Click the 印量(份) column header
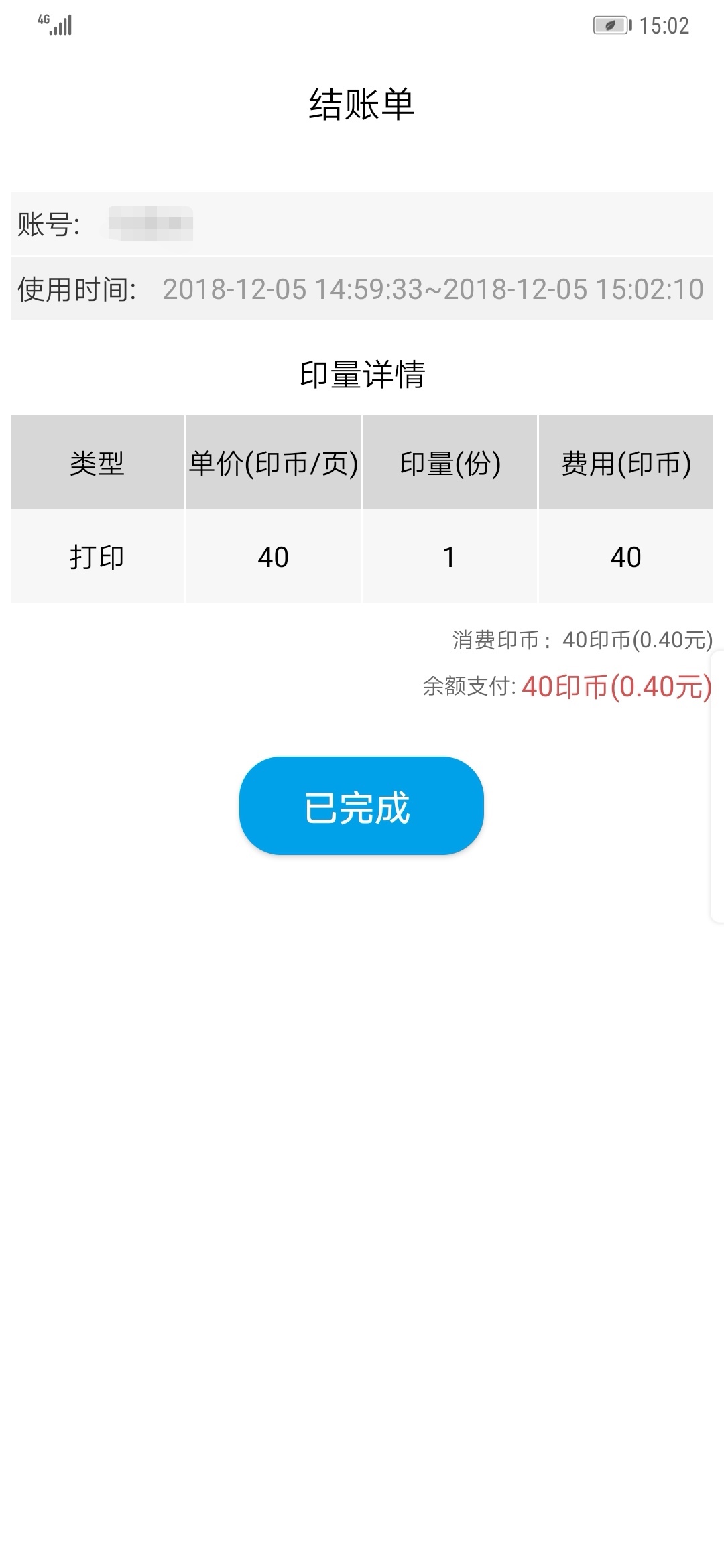The image size is (724, 1568). [450, 461]
